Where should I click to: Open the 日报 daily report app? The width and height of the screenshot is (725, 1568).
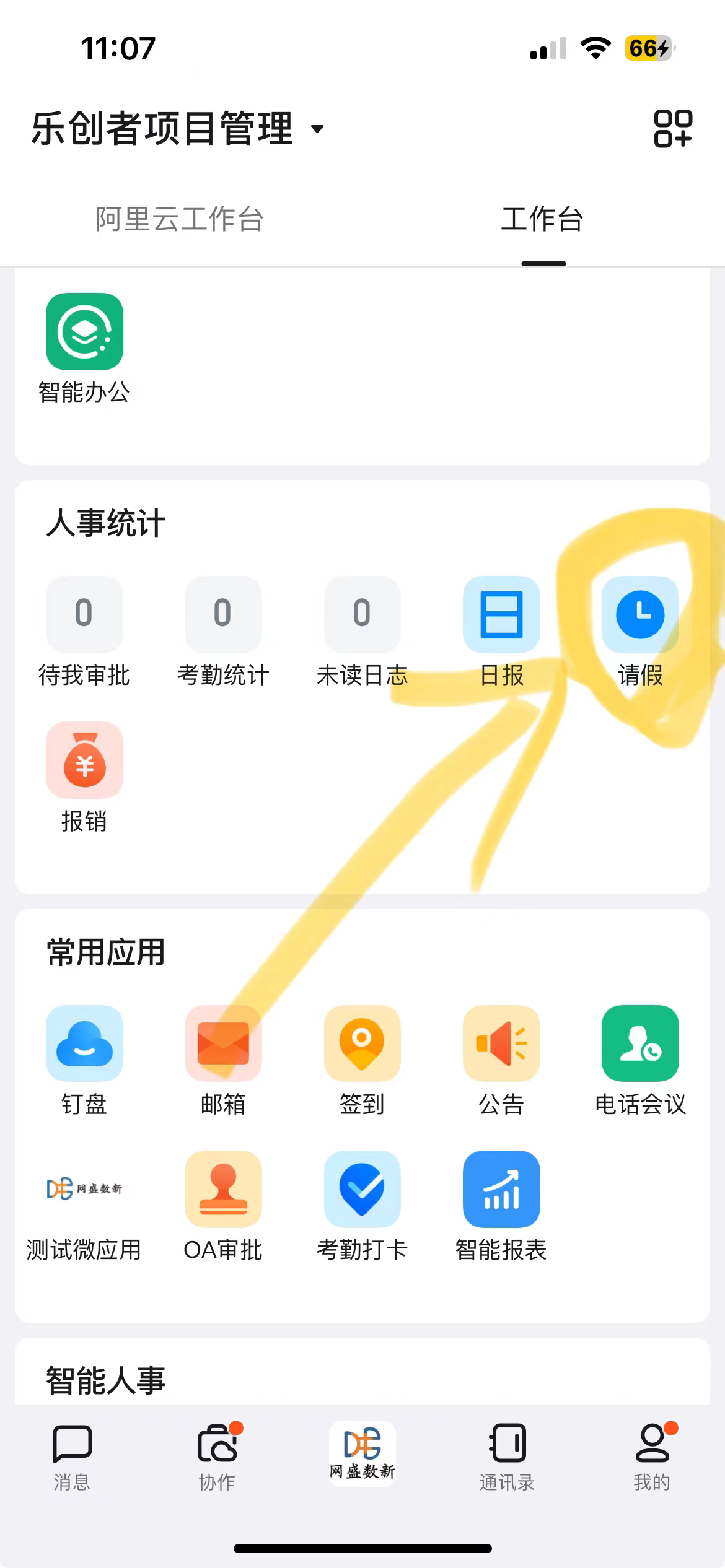click(501, 614)
